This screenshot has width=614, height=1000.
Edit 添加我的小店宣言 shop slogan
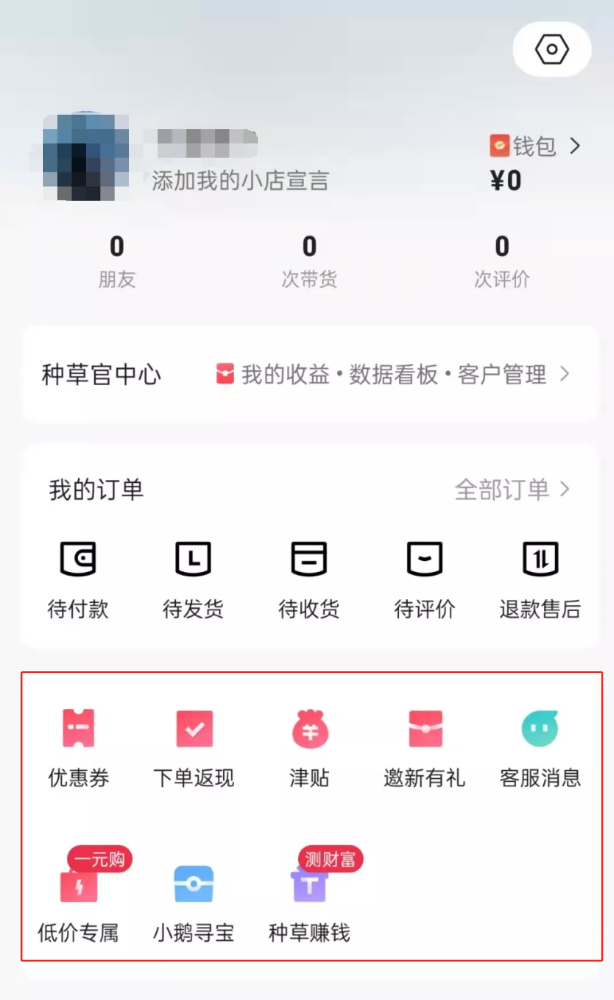[240, 181]
